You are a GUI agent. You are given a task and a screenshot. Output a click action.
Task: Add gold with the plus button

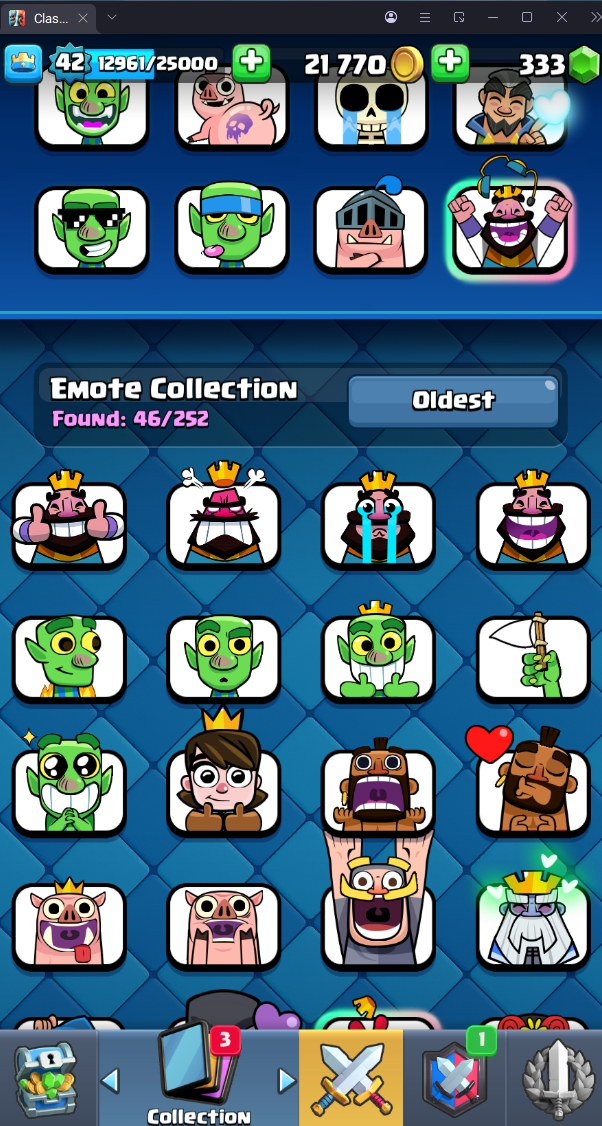(x=450, y=63)
